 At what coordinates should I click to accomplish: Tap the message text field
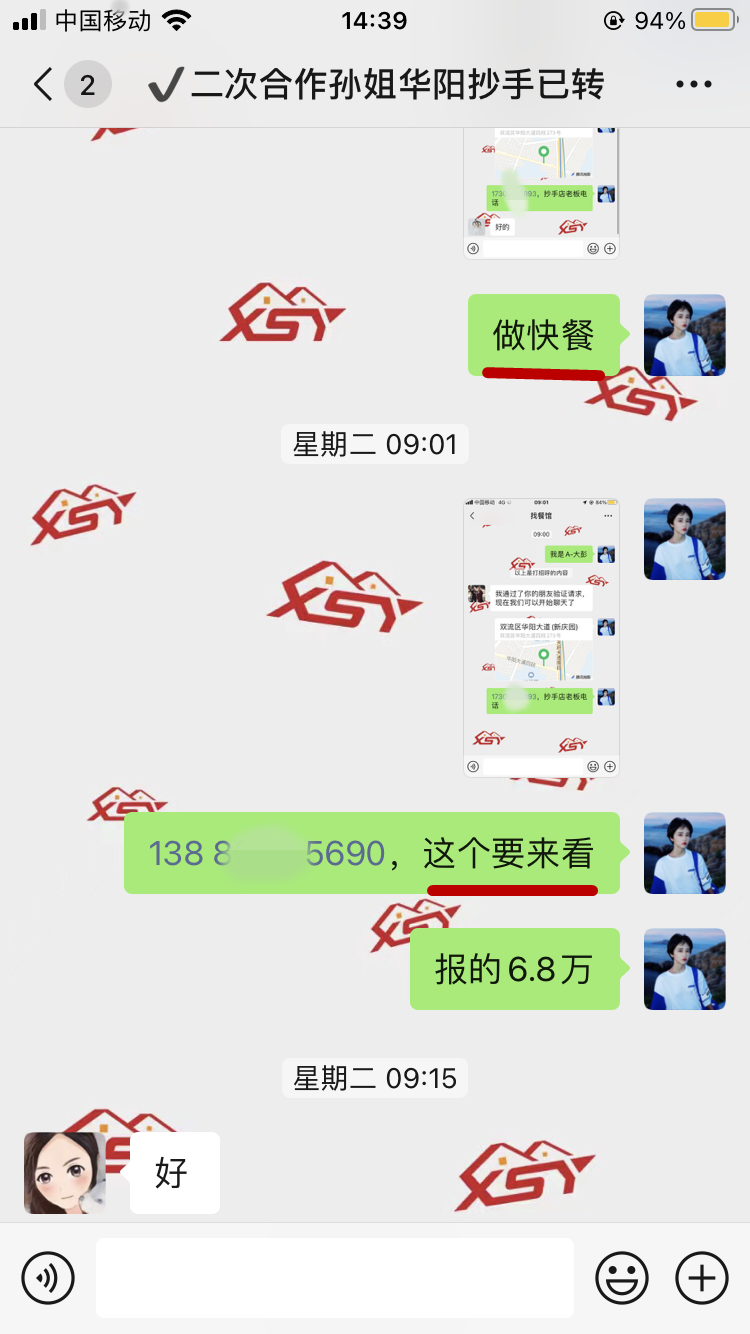point(334,1277)
